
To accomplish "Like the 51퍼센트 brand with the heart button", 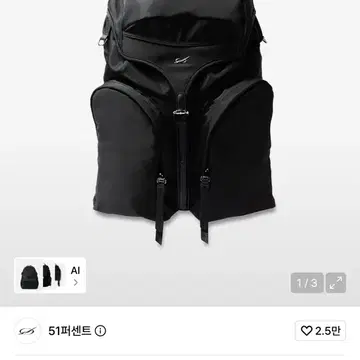I will coord(320,331).
